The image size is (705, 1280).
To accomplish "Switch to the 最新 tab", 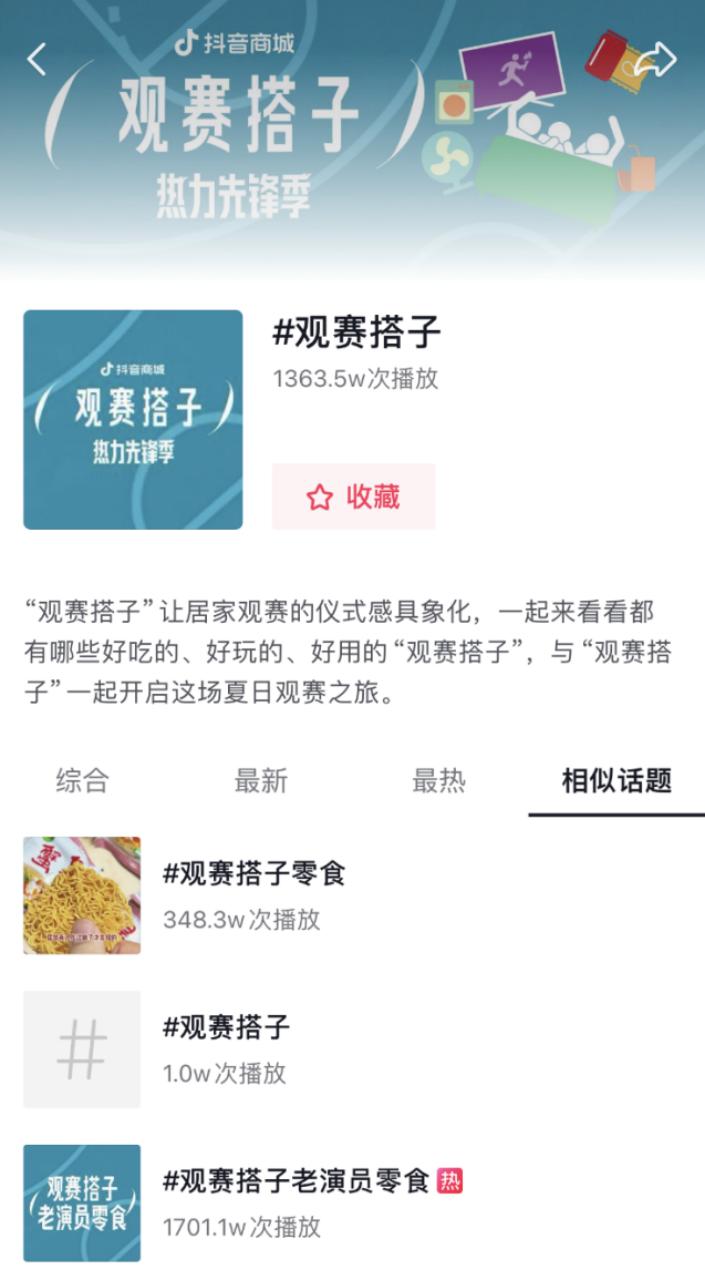I will [260, 781].
